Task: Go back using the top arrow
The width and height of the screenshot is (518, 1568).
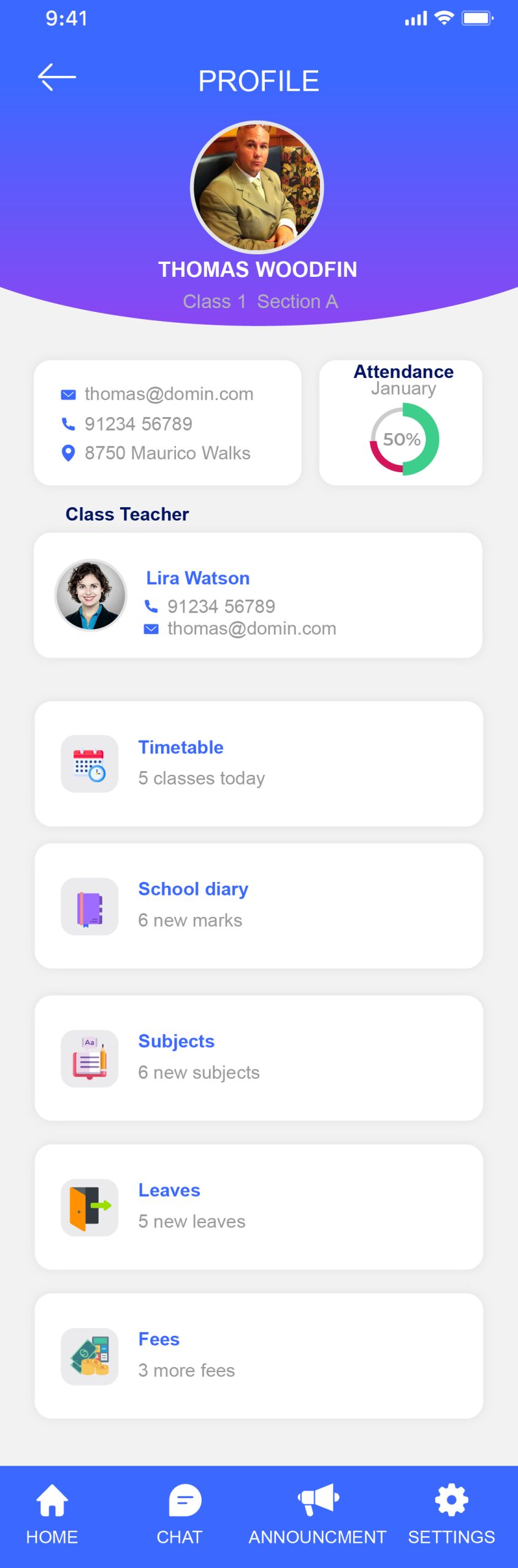Action: coord(56,78)
